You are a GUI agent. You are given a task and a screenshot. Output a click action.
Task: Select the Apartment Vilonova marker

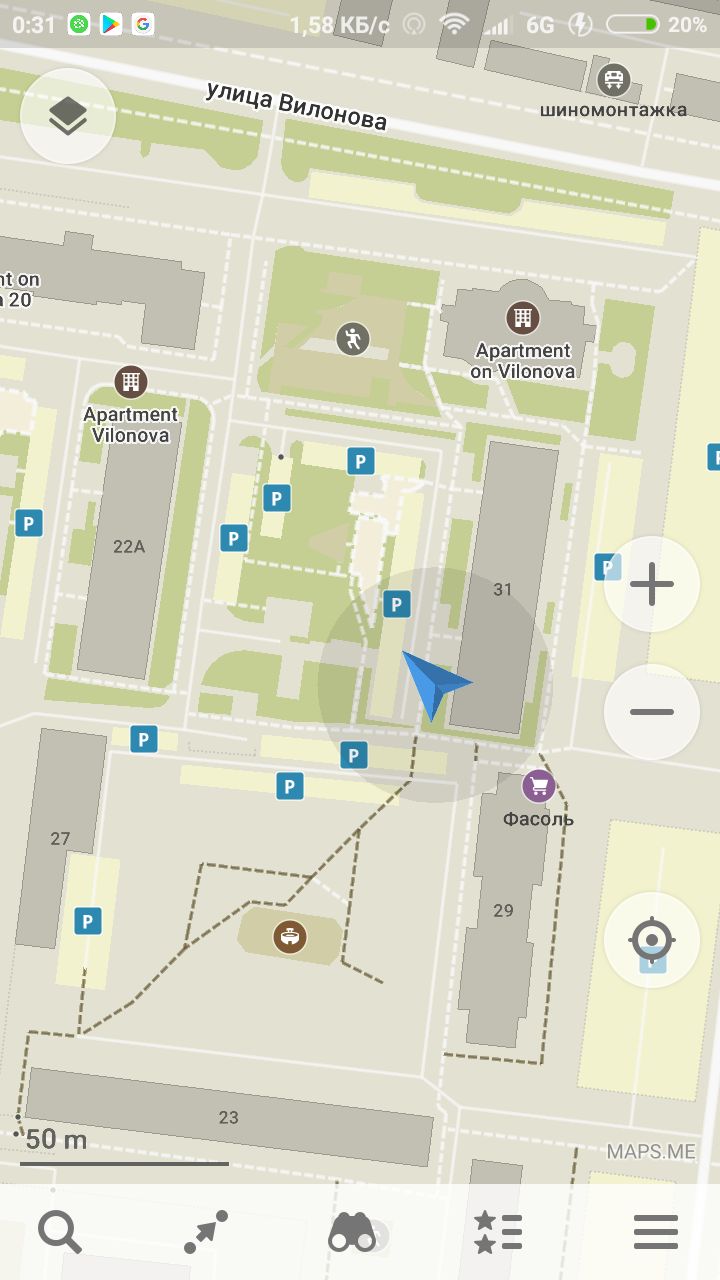coord(130,381)
